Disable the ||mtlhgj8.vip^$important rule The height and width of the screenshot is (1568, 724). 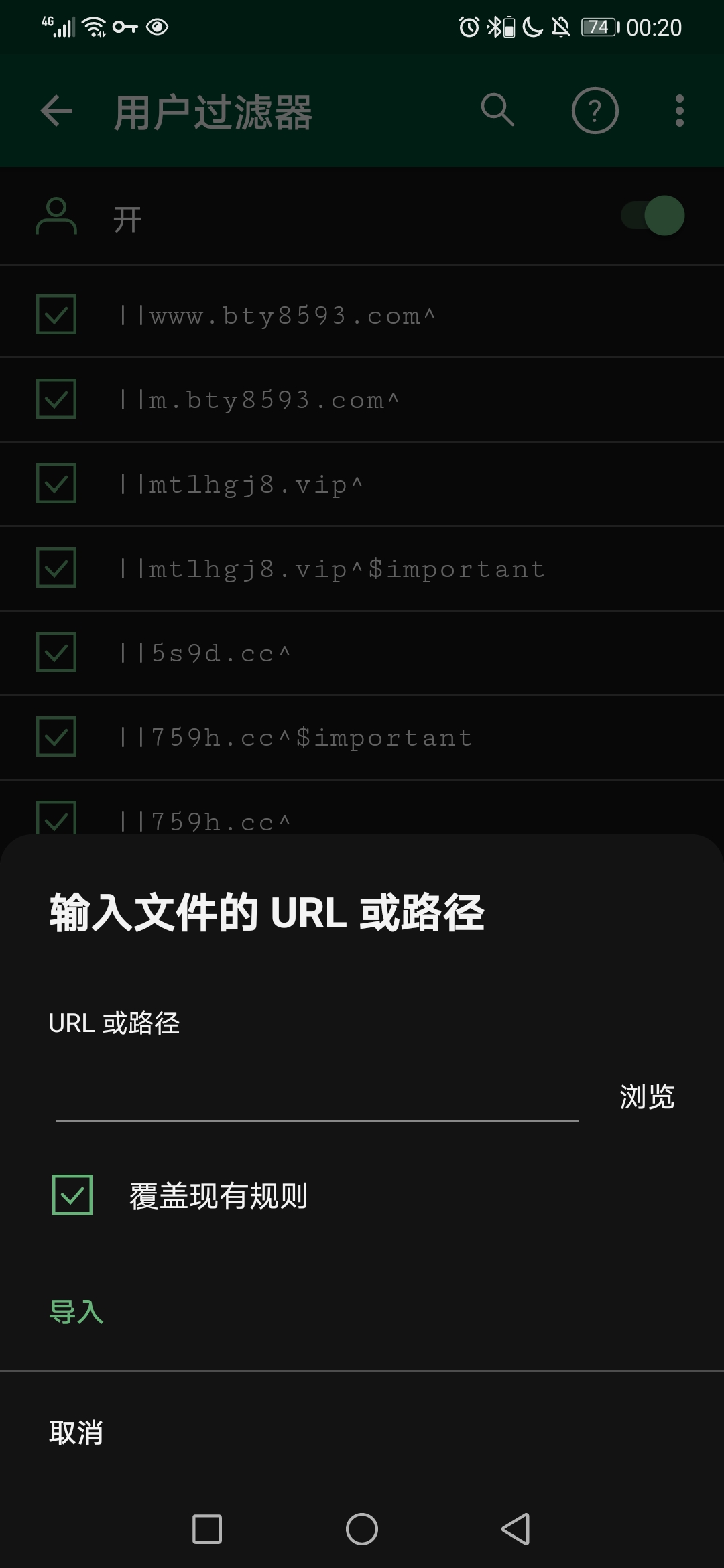pyautogui.click(x=56, y=568)
